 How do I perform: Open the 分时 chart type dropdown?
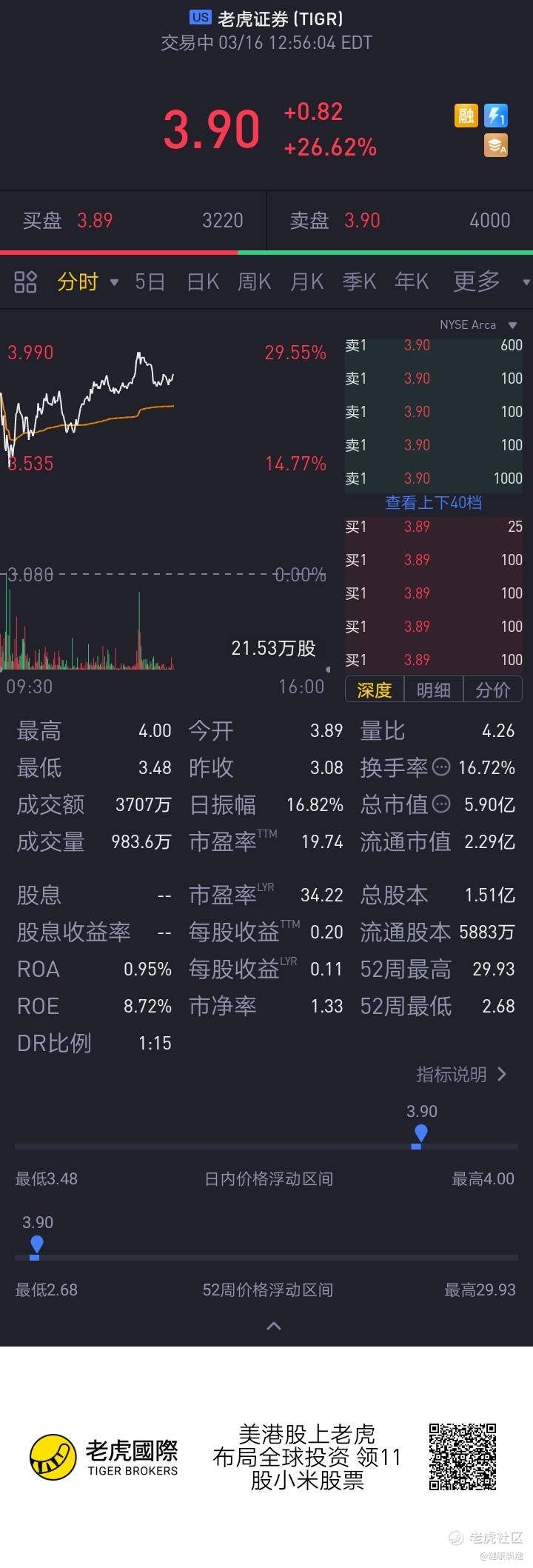pos(87,282)
